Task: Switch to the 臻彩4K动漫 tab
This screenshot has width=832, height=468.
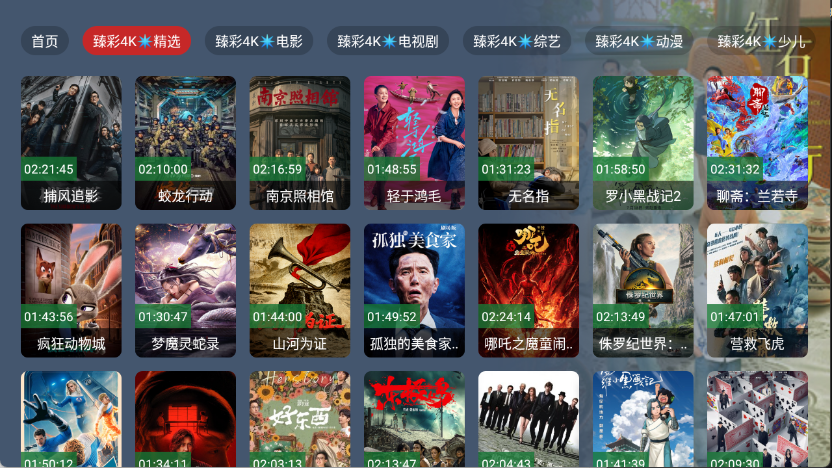Action: pos(640,41)
